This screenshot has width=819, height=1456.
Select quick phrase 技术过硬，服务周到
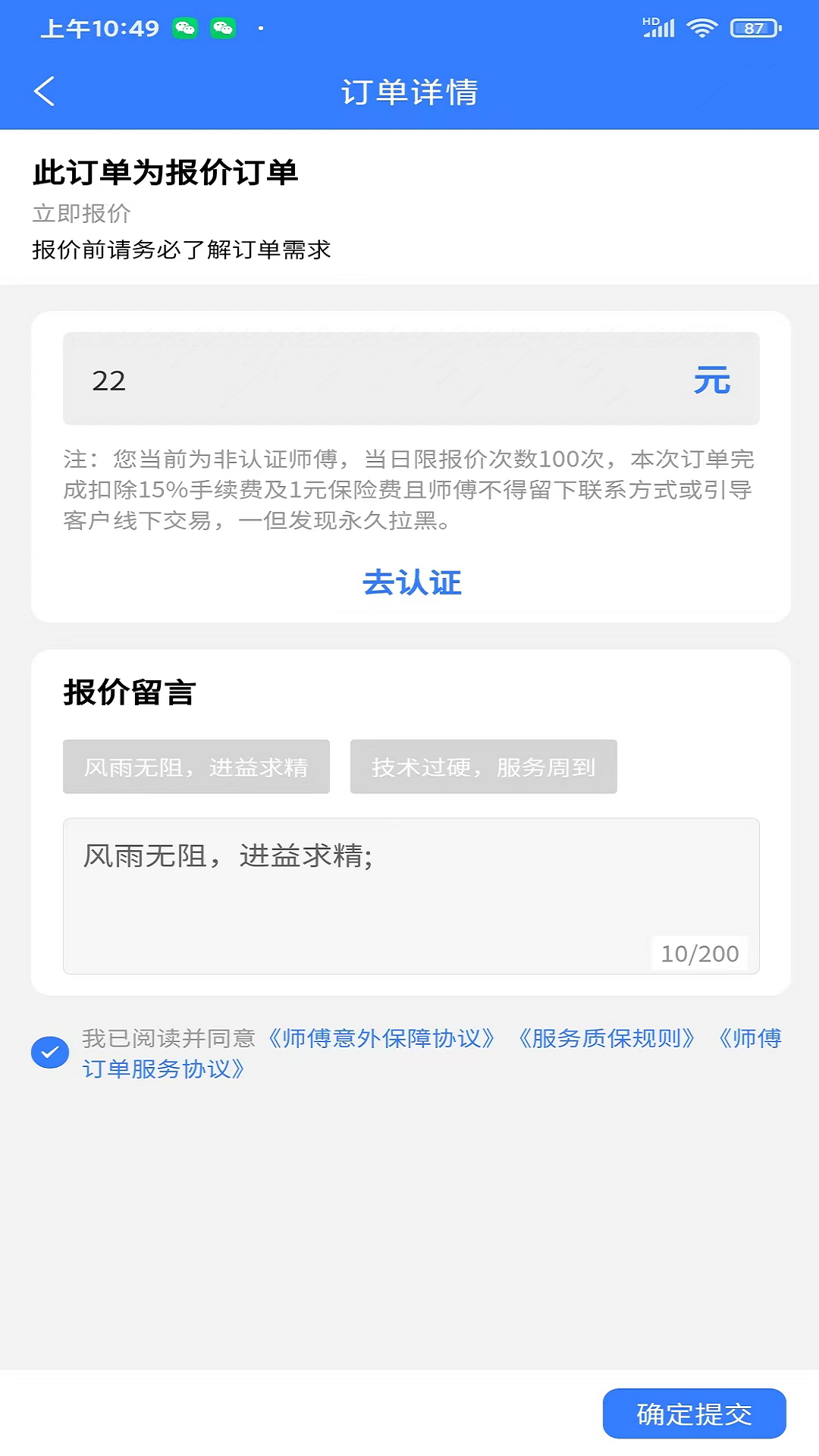pyautogui.click(x=483, y=767)
